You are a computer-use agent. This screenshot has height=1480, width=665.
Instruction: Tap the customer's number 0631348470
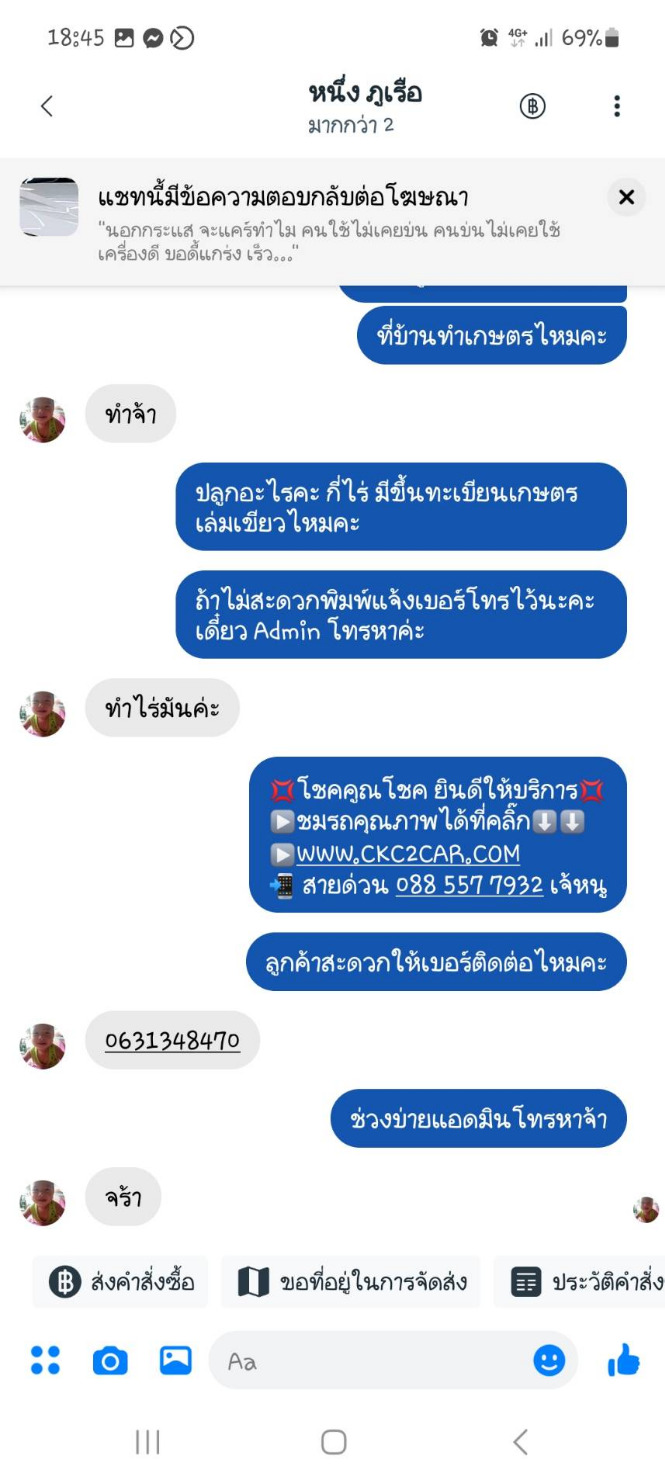172,1041
